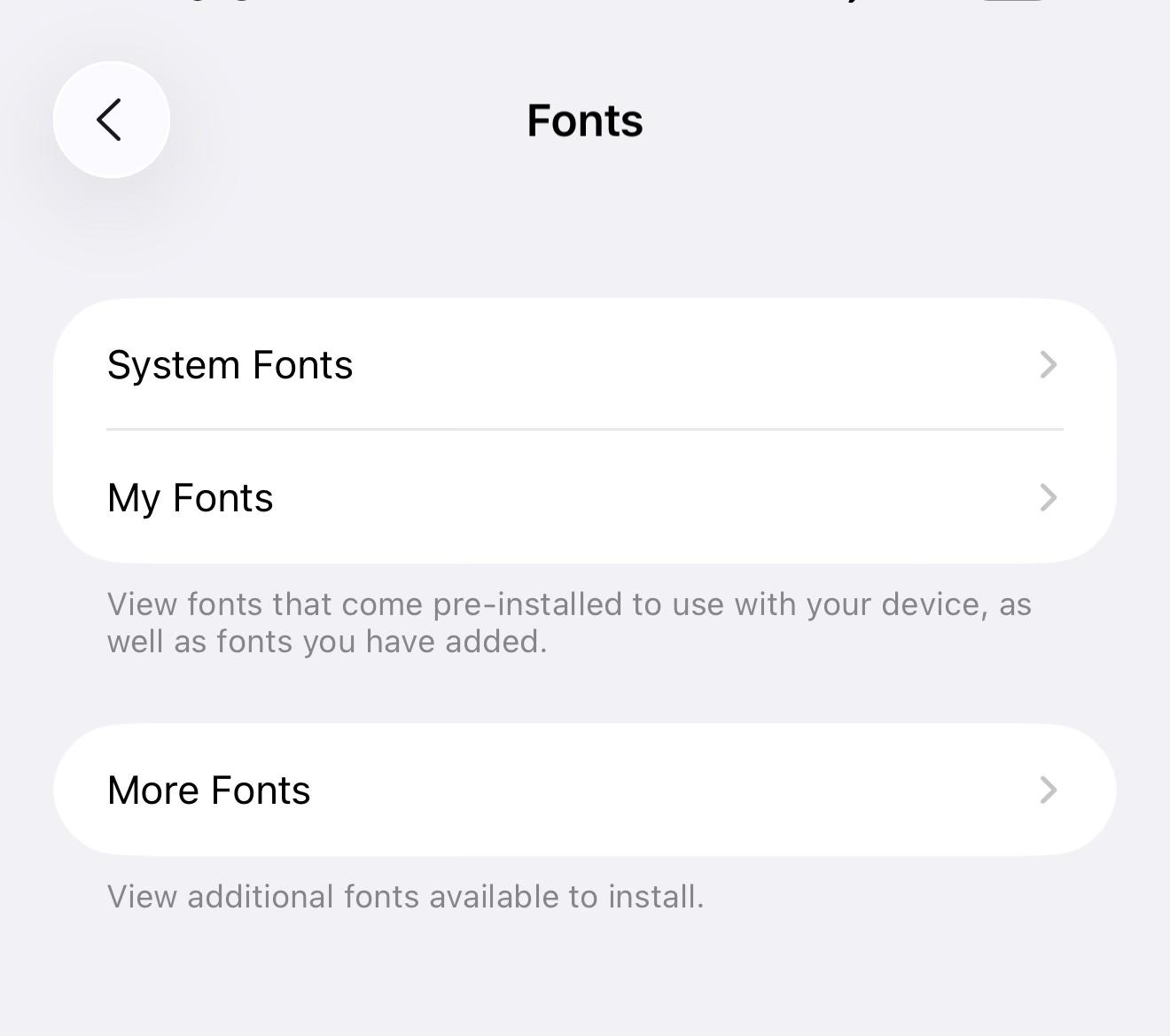
Task: Go back from the Fonts screen
Action: [112, 120]
